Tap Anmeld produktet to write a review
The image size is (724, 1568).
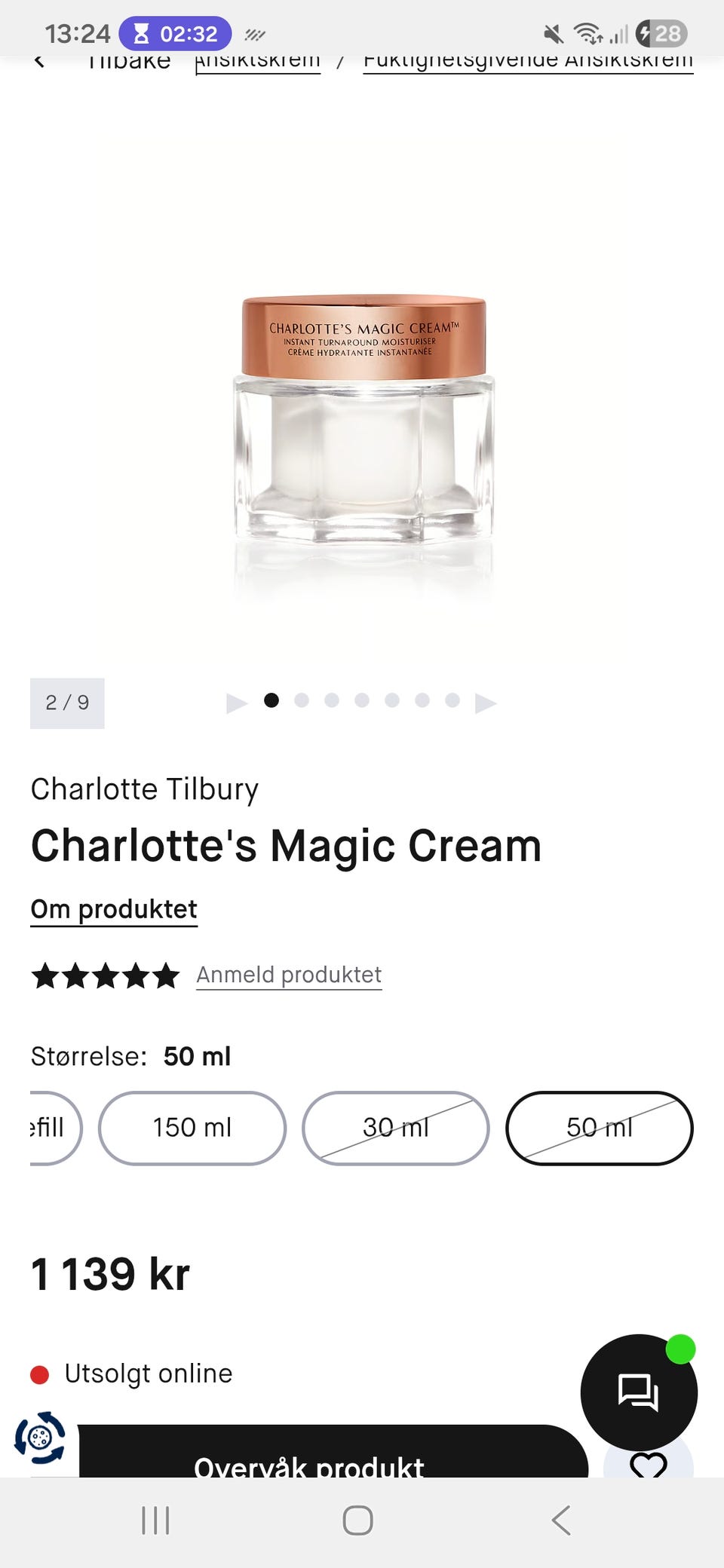coord(289,975)
